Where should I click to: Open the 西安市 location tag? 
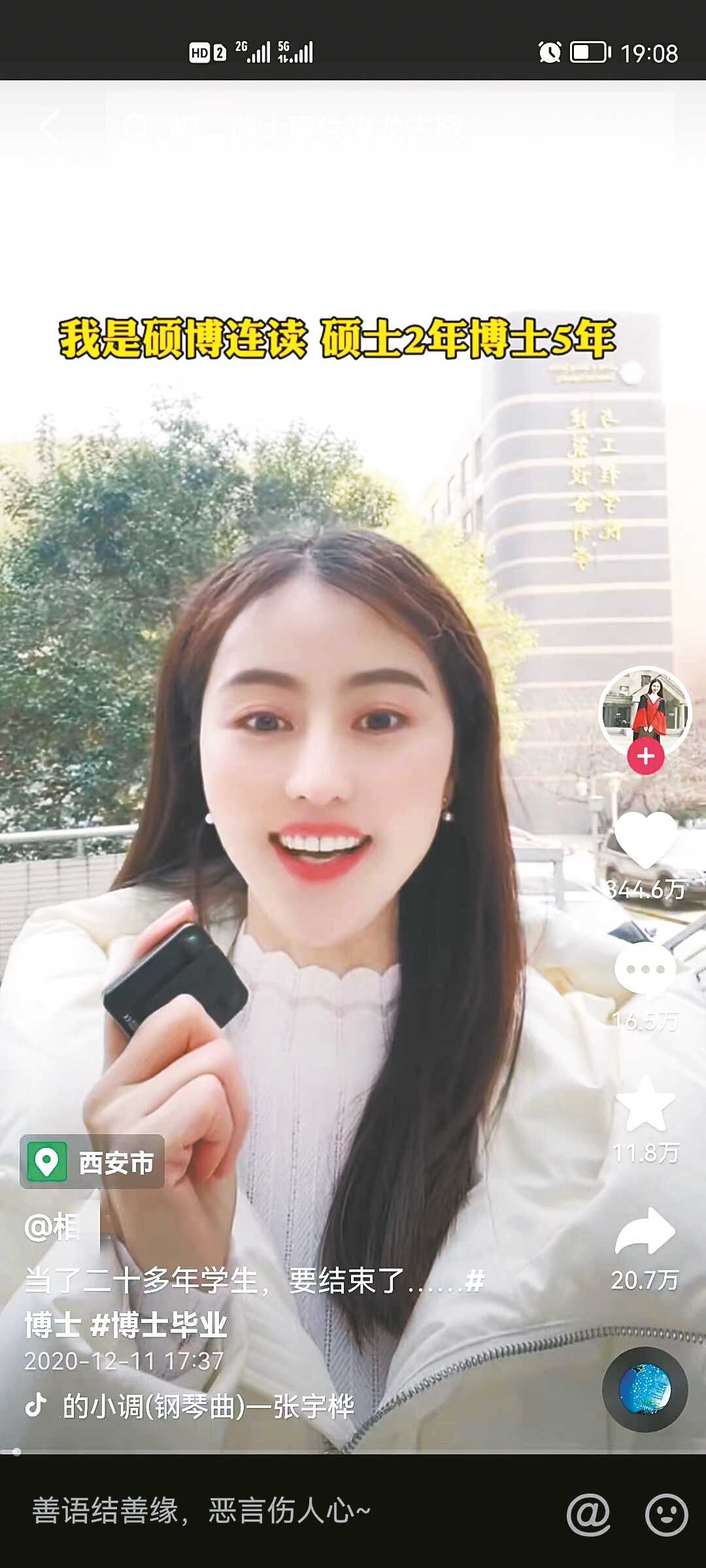(x=93, y=1162)
